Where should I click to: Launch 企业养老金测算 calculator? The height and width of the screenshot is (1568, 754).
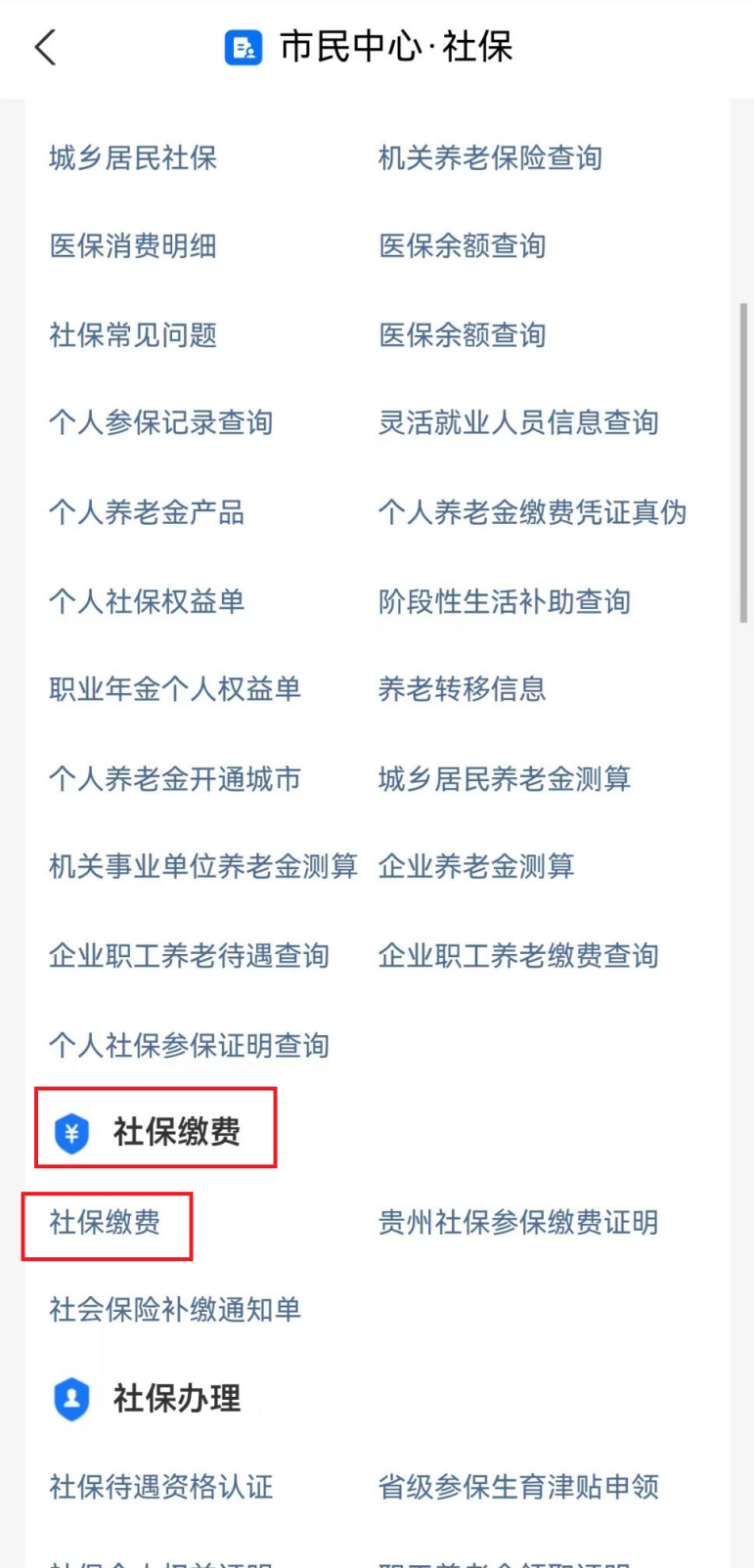point(476,866)
